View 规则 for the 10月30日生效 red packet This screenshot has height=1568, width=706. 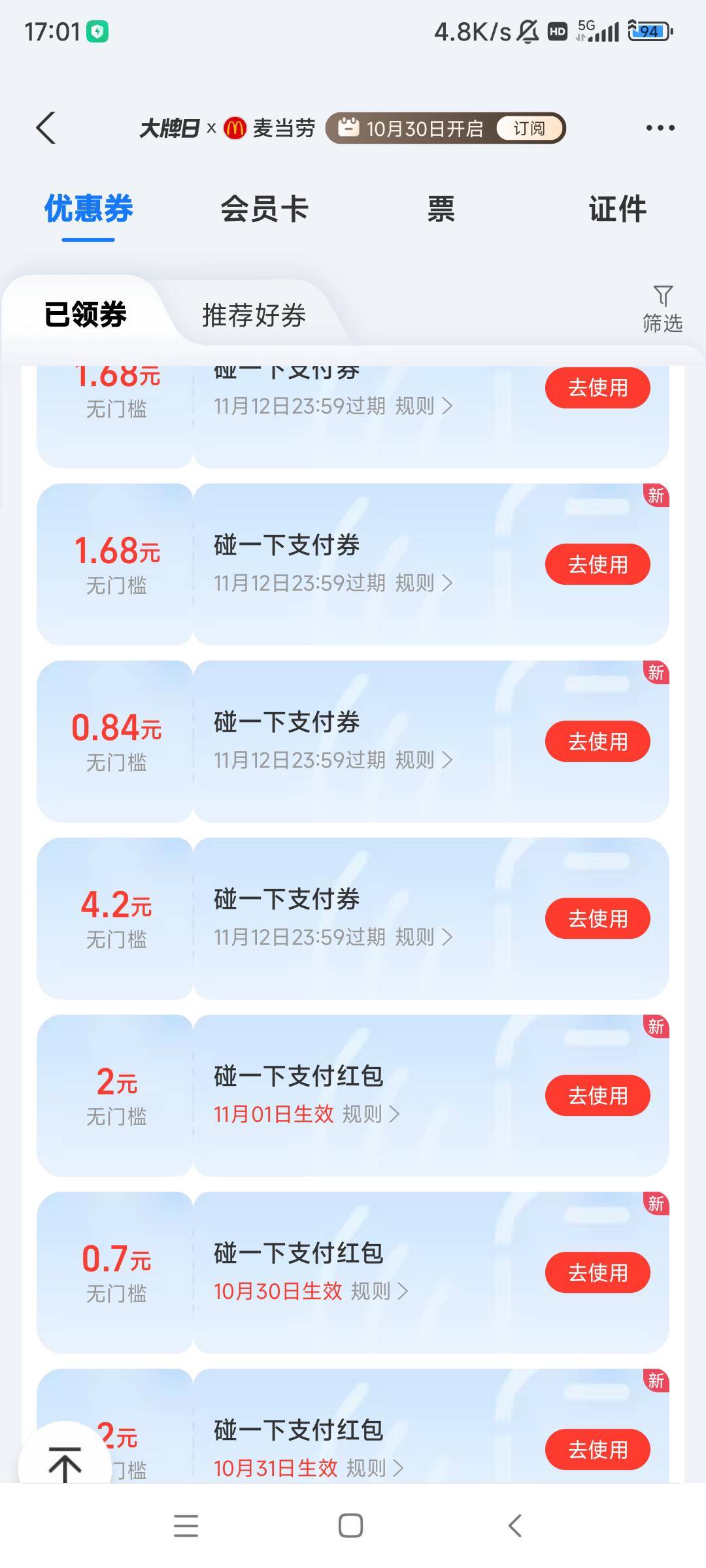coord(379,1291)
